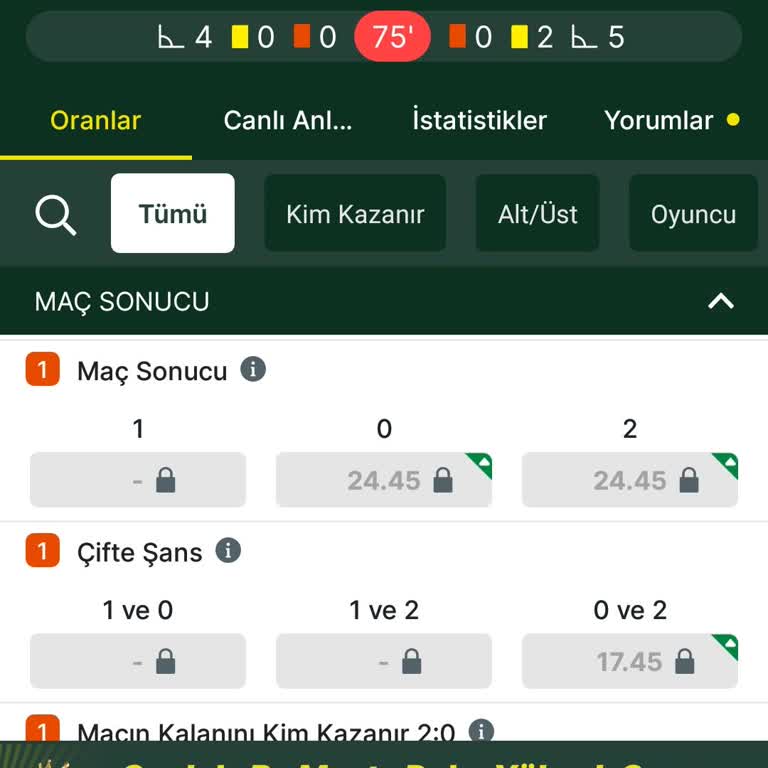The height and width of the screenshot is (768, 768).
Task: Filter markets by Kim Kazanır
Action: (x=355, y=214)
